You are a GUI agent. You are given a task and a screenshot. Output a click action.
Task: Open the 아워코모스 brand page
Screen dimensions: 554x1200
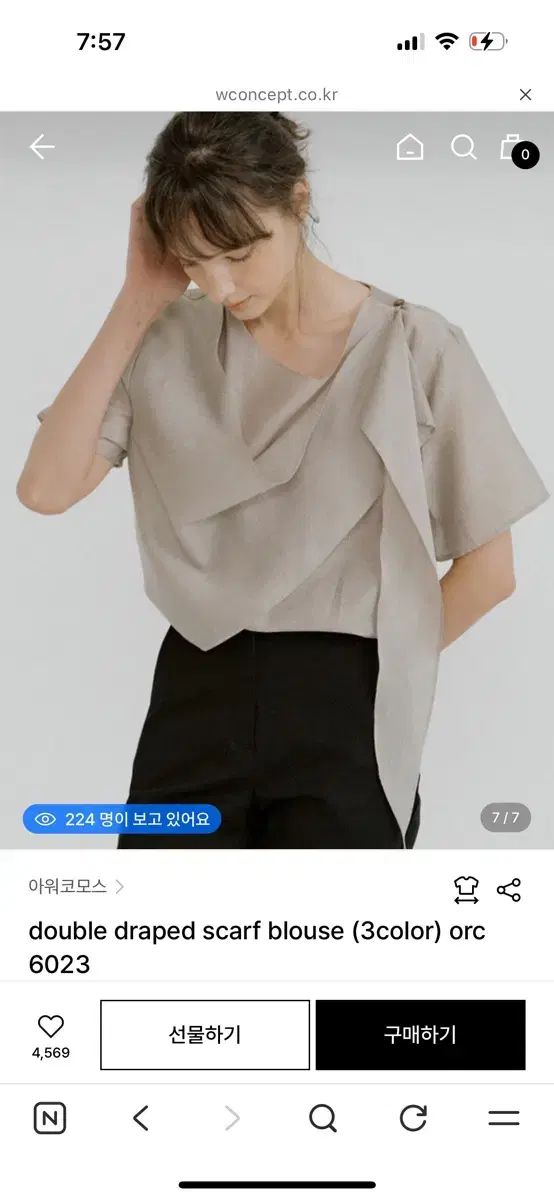[76, 886]
